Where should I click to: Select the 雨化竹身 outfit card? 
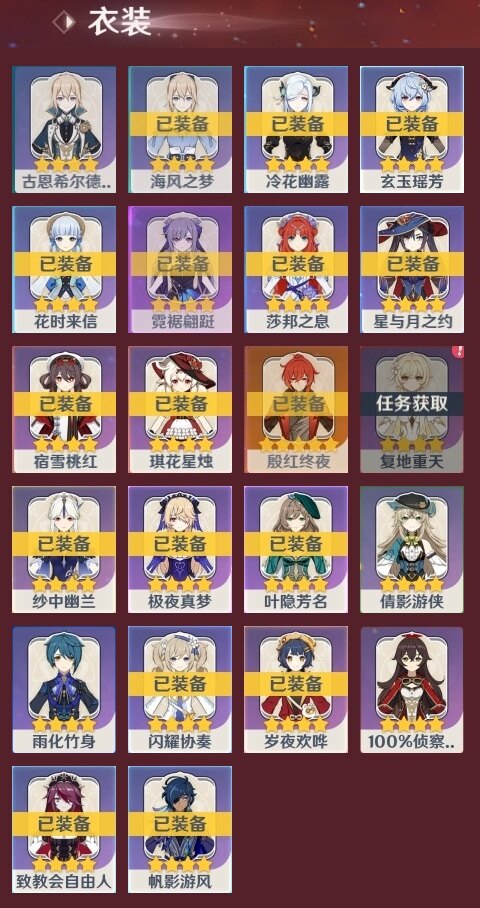pyautogui.click(x=64, y=690)
